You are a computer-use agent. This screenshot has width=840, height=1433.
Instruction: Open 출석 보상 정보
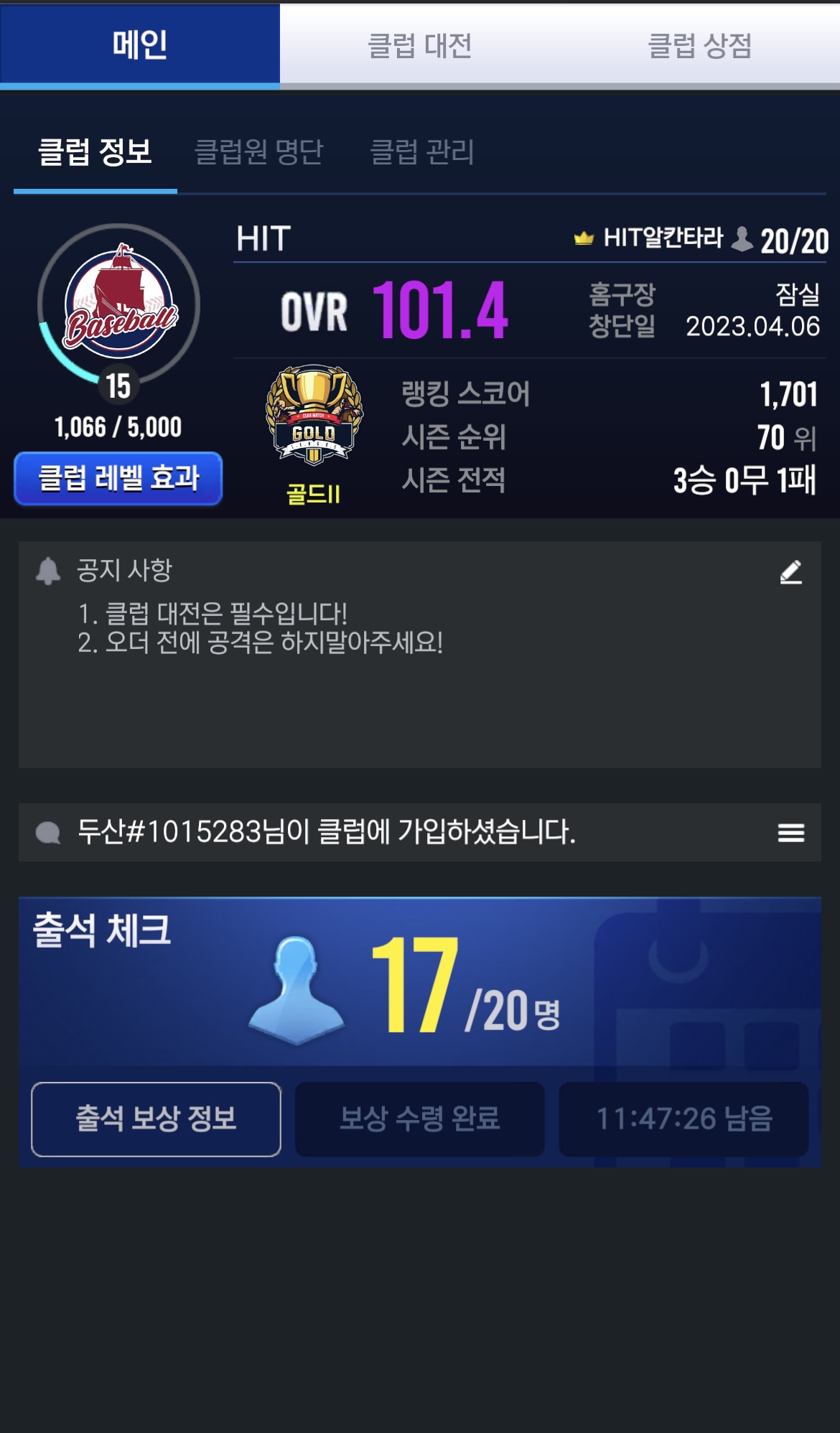(x=156, y=1119)
